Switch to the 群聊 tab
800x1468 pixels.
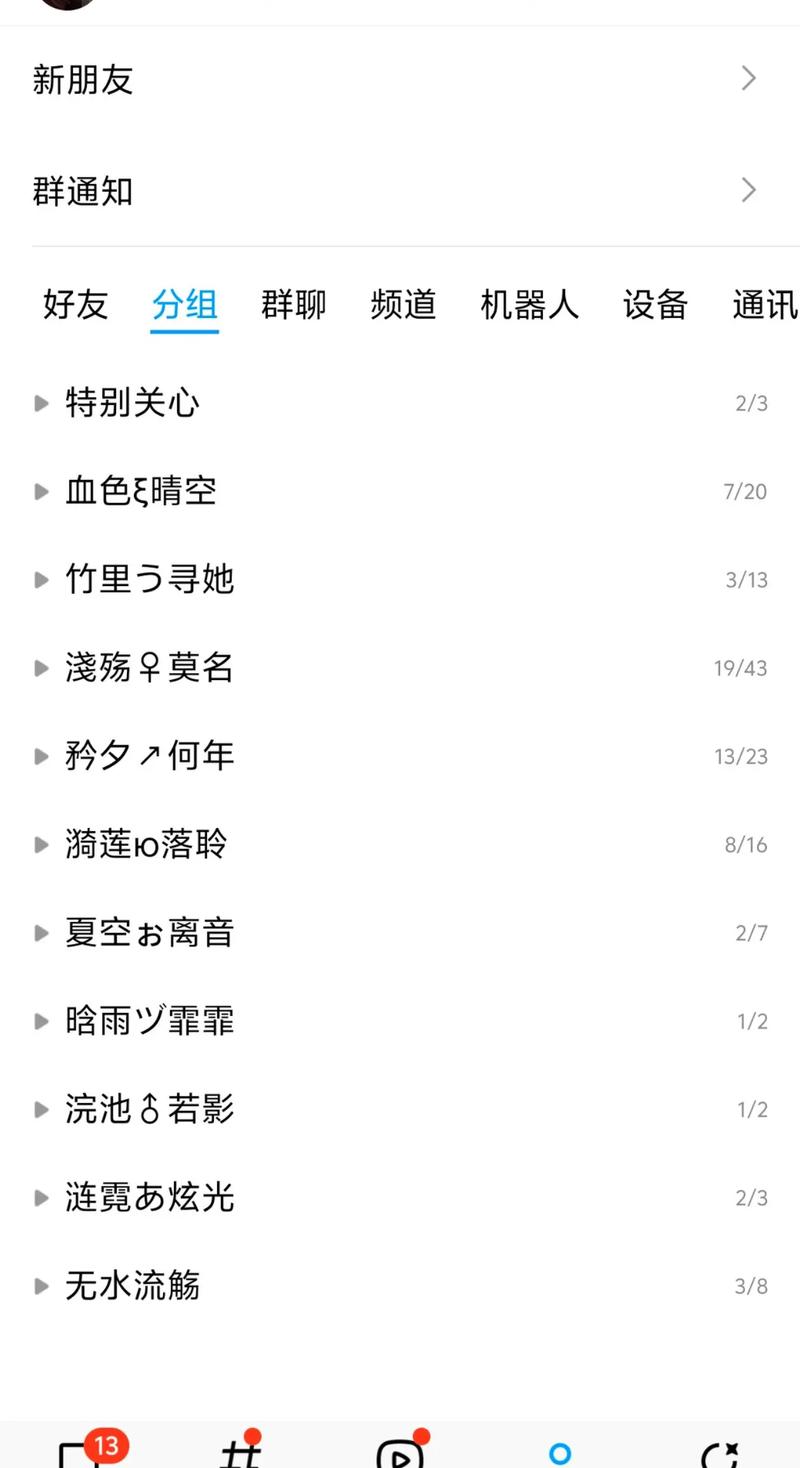pos(294,304)
